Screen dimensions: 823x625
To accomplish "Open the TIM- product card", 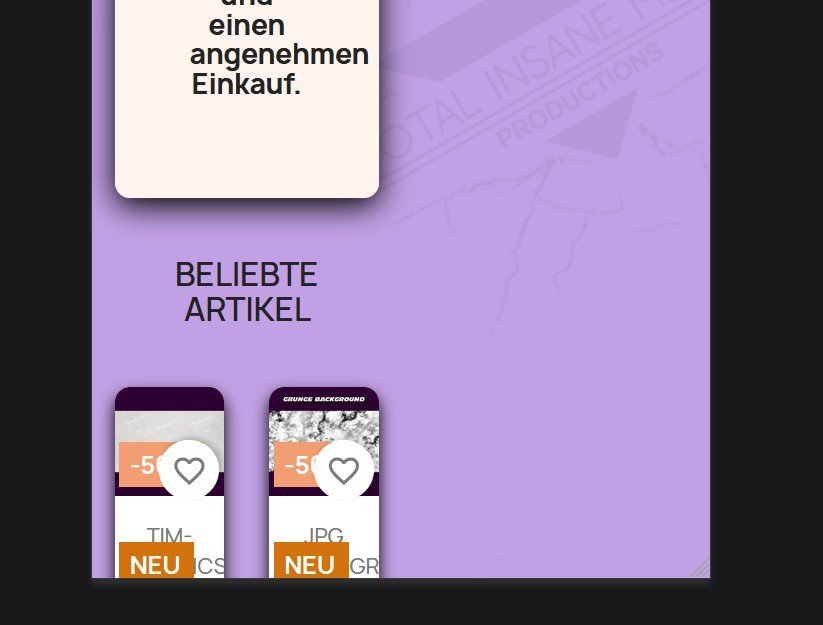I will pyautogui.click(x=169, y=536).
